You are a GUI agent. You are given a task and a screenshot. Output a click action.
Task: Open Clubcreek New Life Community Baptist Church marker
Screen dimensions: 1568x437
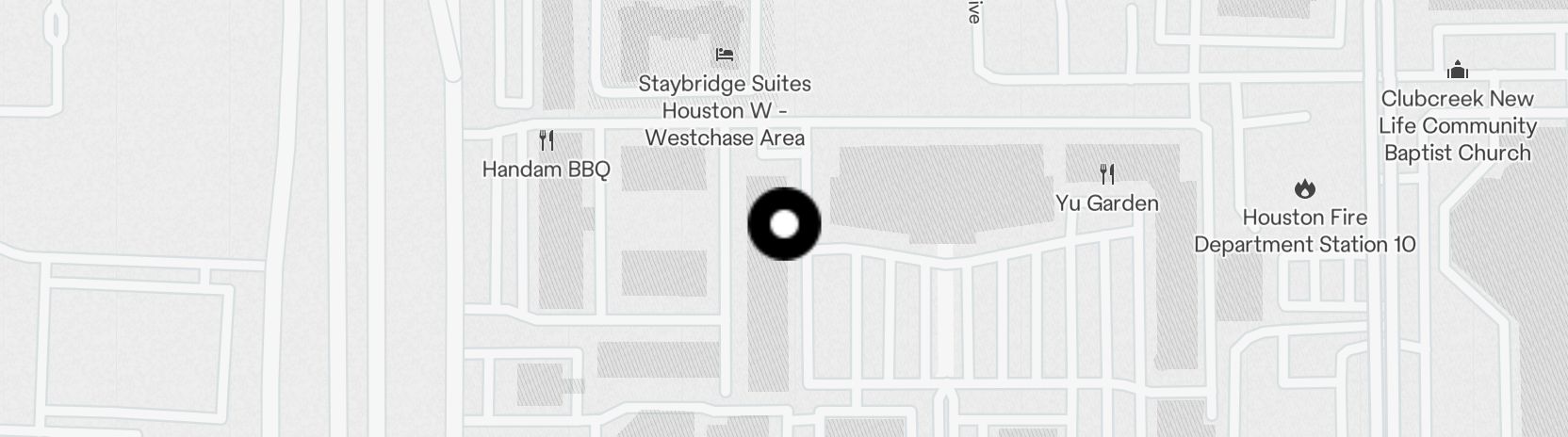coord(1458,71)
